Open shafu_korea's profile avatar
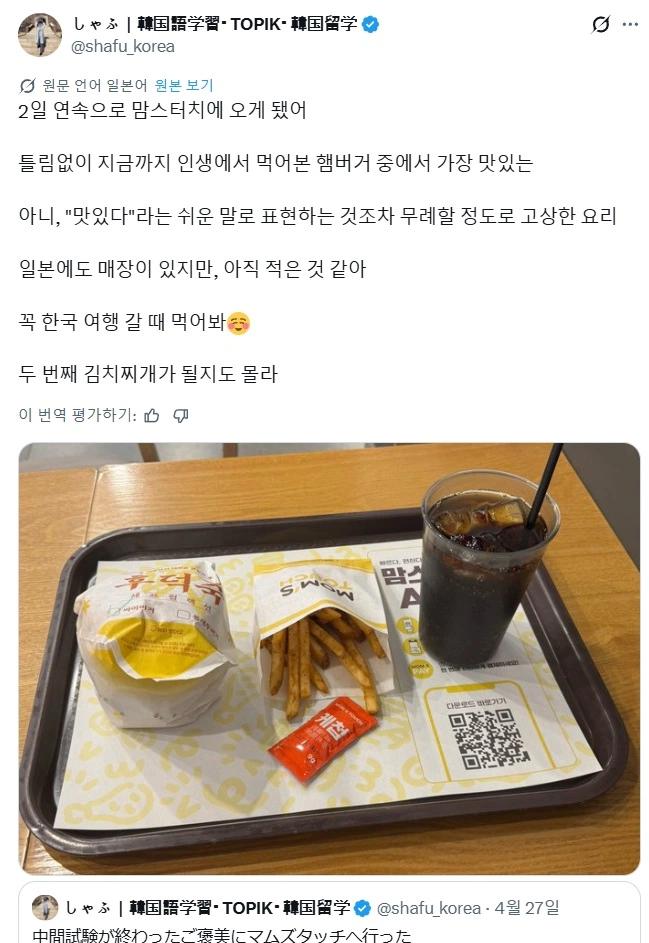This screenshot has width=649, height=943. 39,35
